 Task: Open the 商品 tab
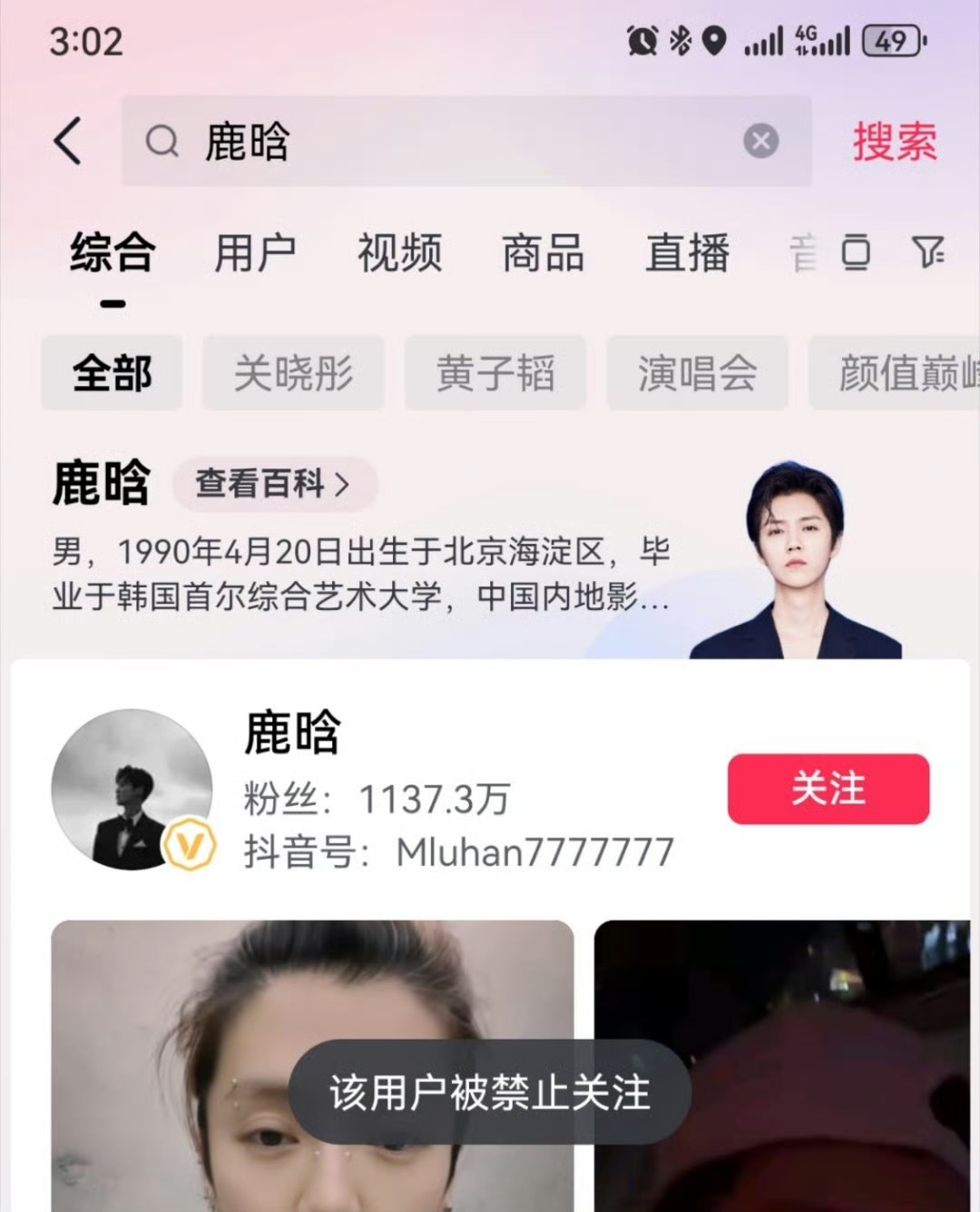tap(543, 252)
